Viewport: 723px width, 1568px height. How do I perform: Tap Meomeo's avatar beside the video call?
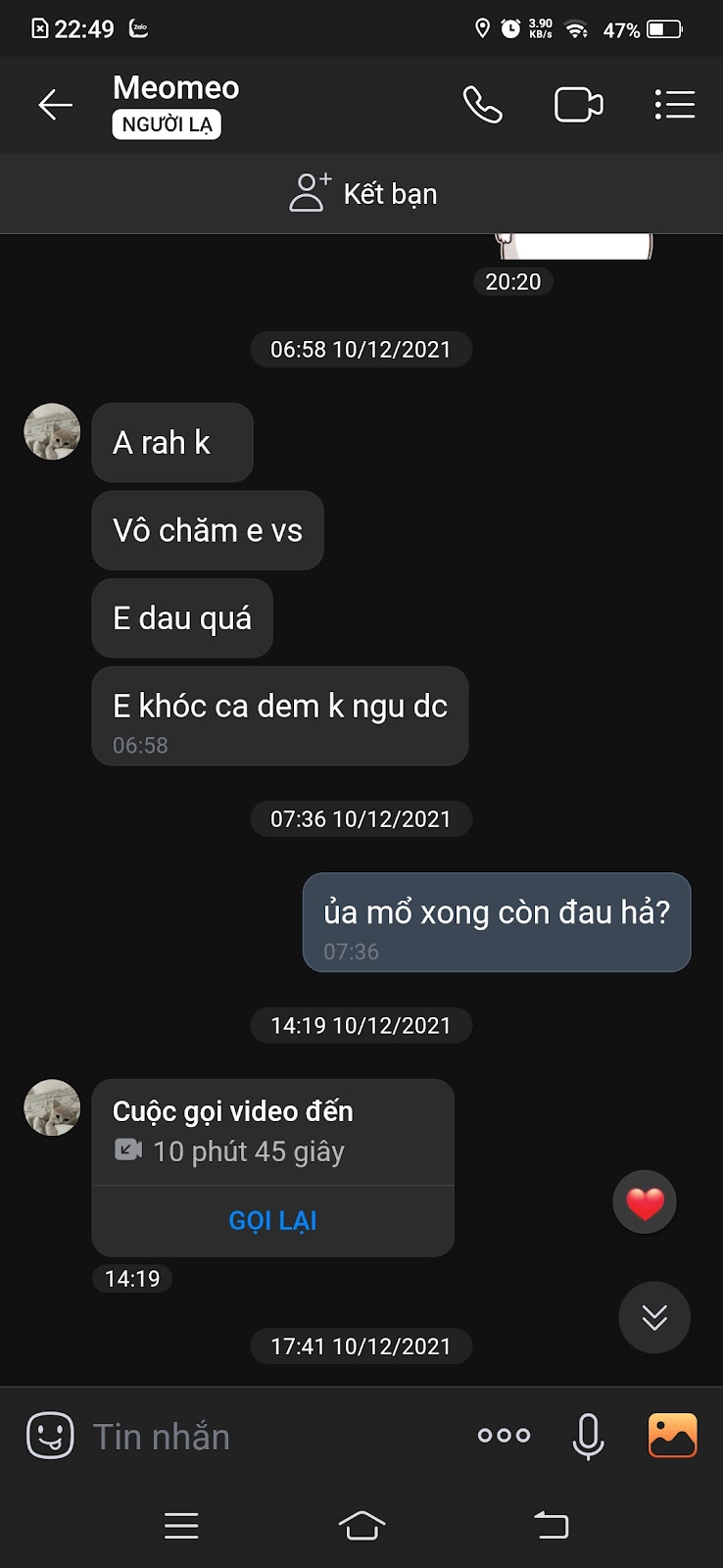[x=52, y=1107]
